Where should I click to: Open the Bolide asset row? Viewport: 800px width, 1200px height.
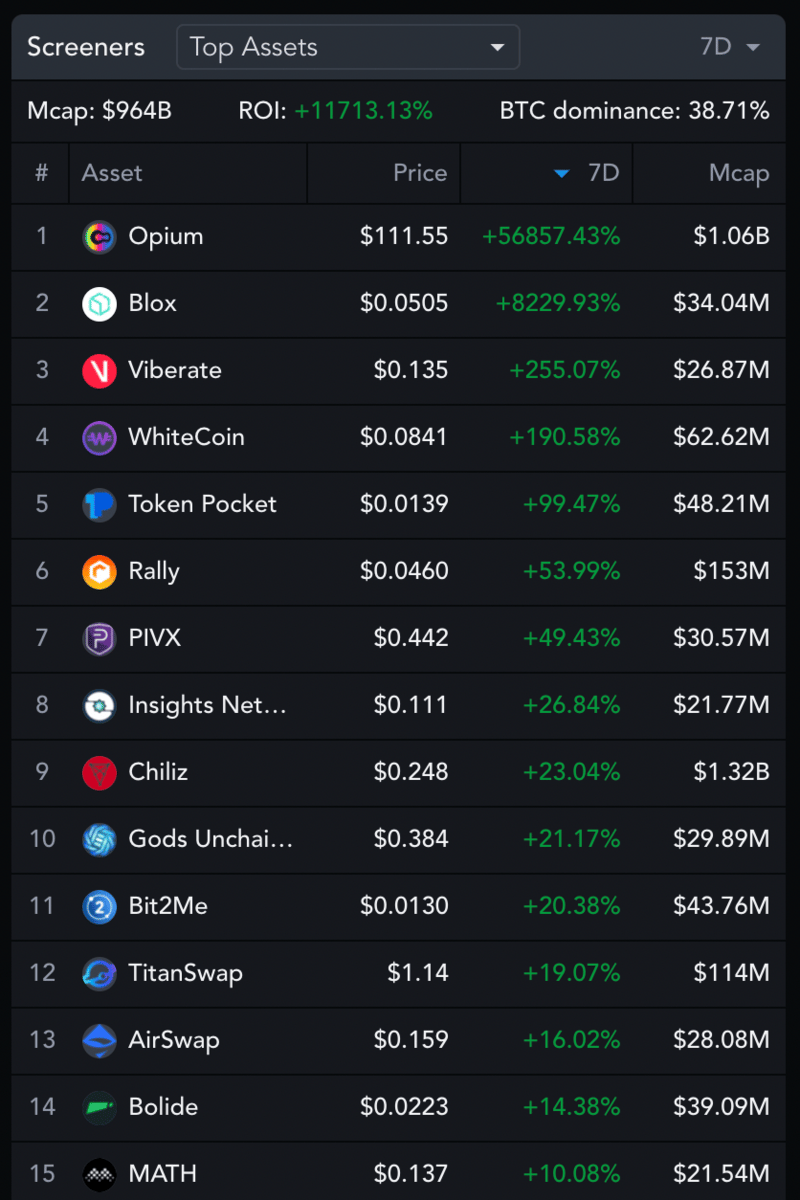pyautogui.click(x=163, y=1107)
